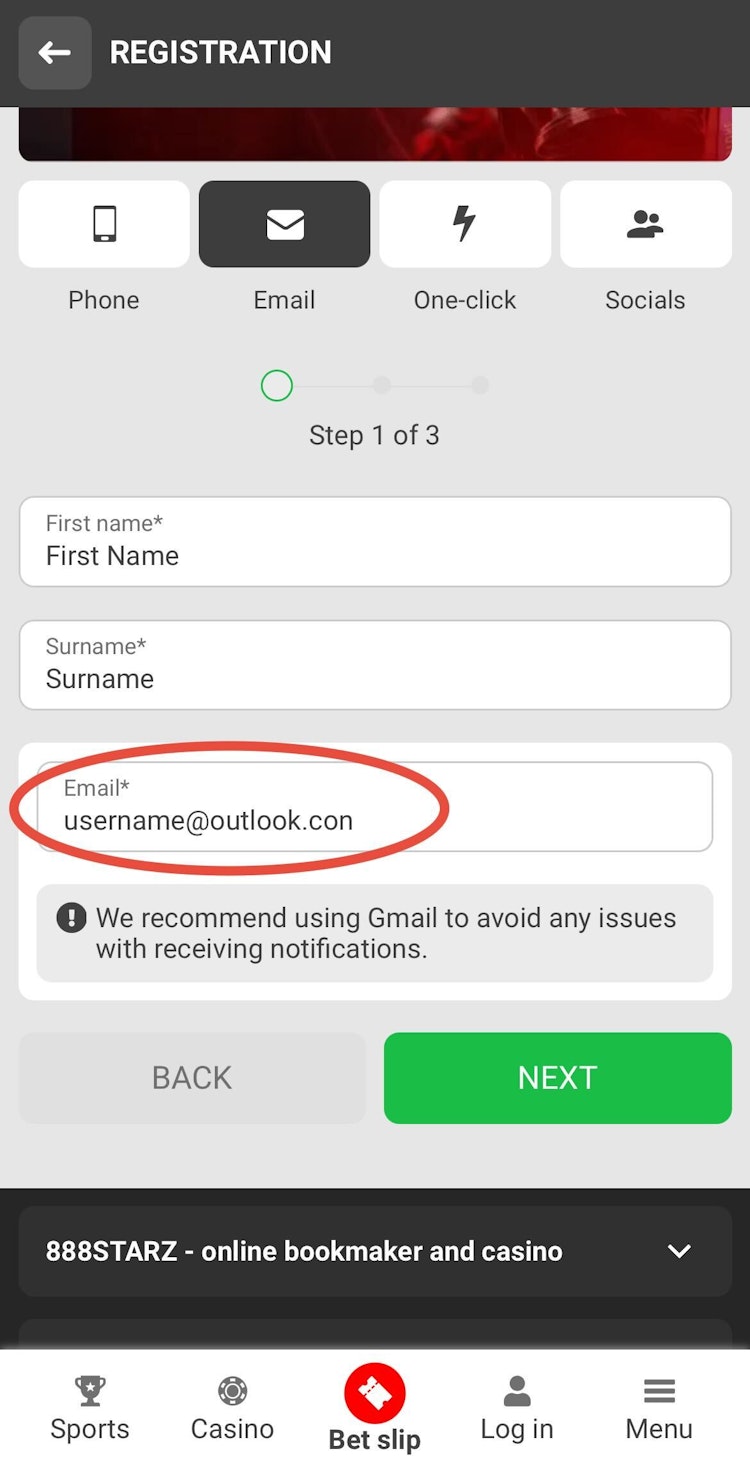The width and height of the screenshot is (750, 1467).
Task: Switch to One-click registration
Action: pyautogui.click(x=465, y=225)
